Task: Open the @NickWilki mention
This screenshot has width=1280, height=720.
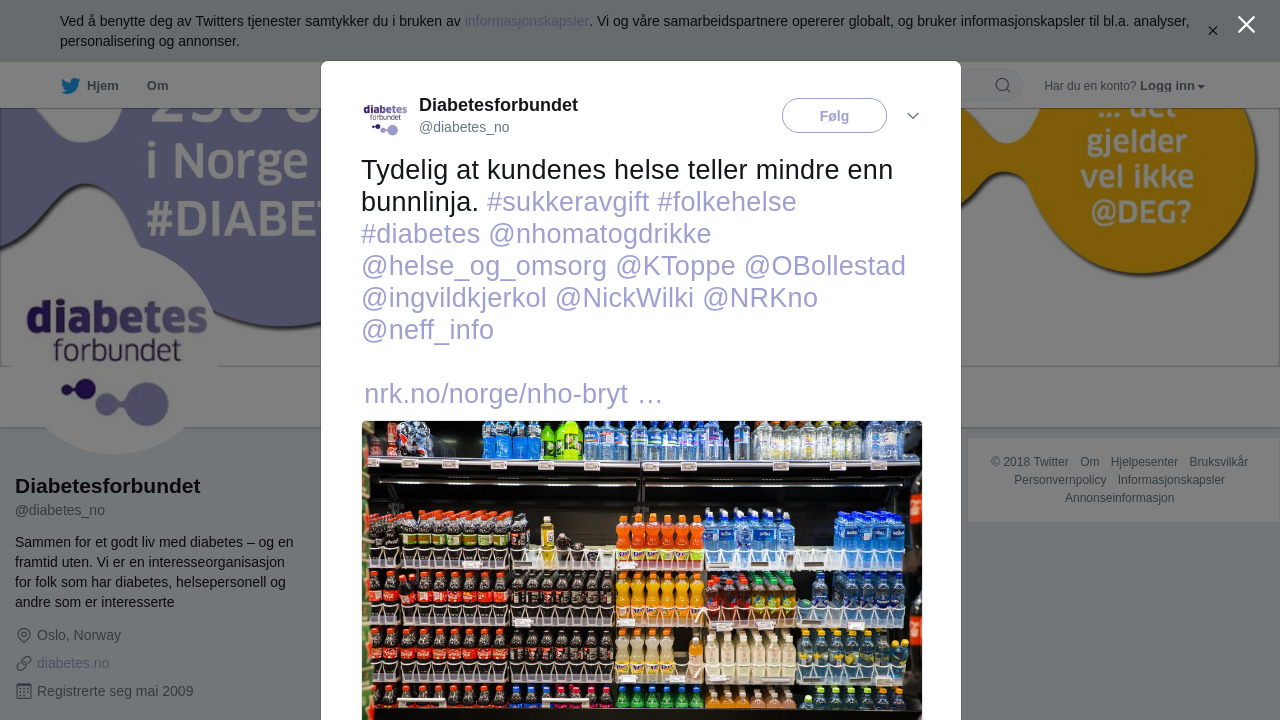Action: (624, 298)
